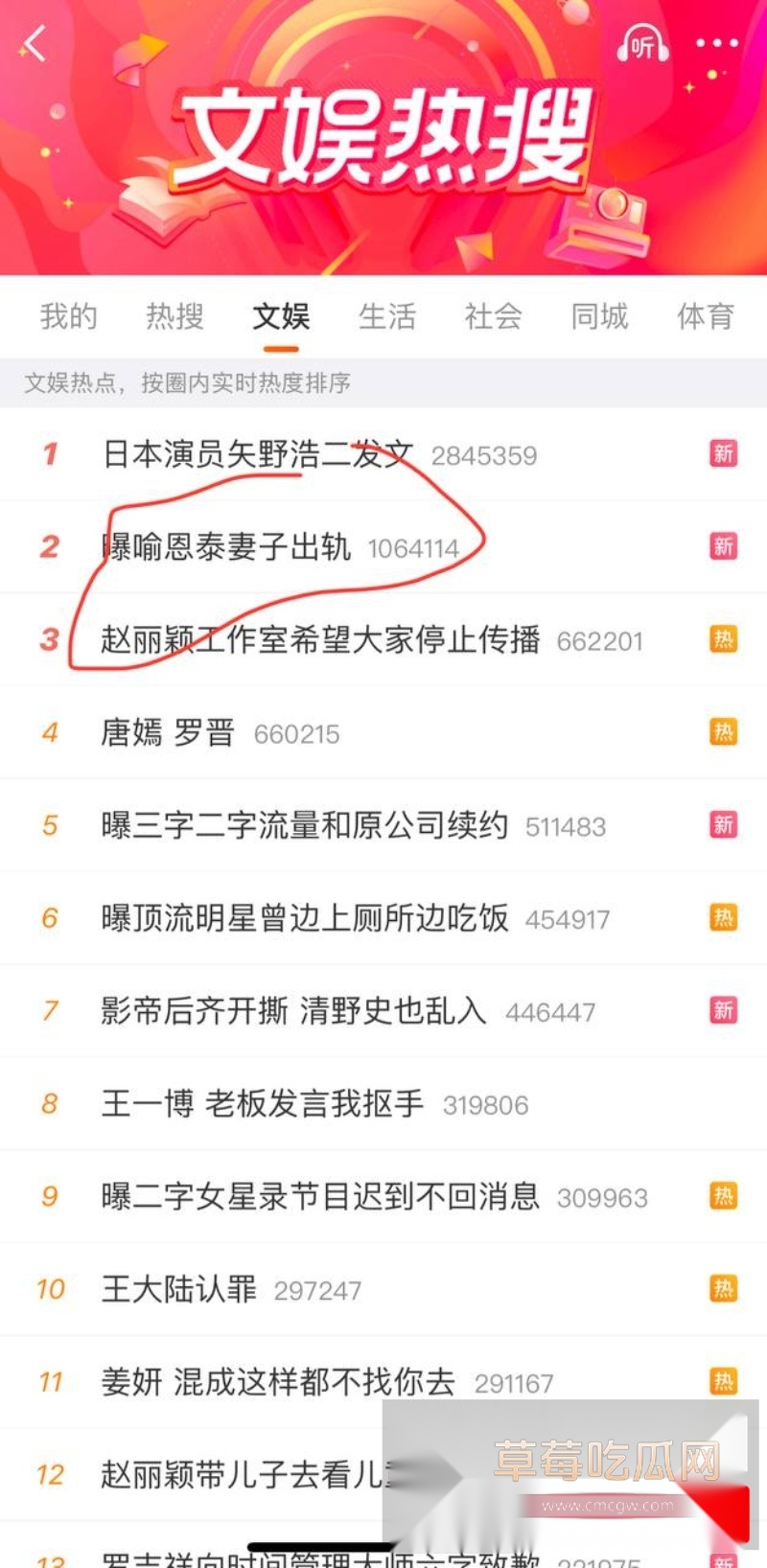767x1568 pixels.
Task: Open the 生活 tab
Action: click(386, 317)
